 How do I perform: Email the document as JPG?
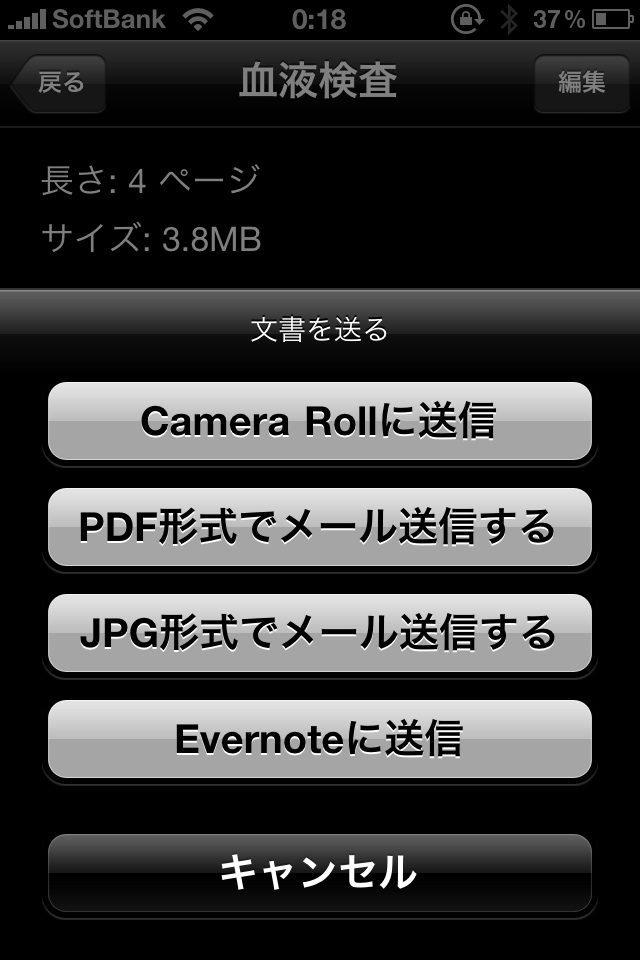(319, 633)
